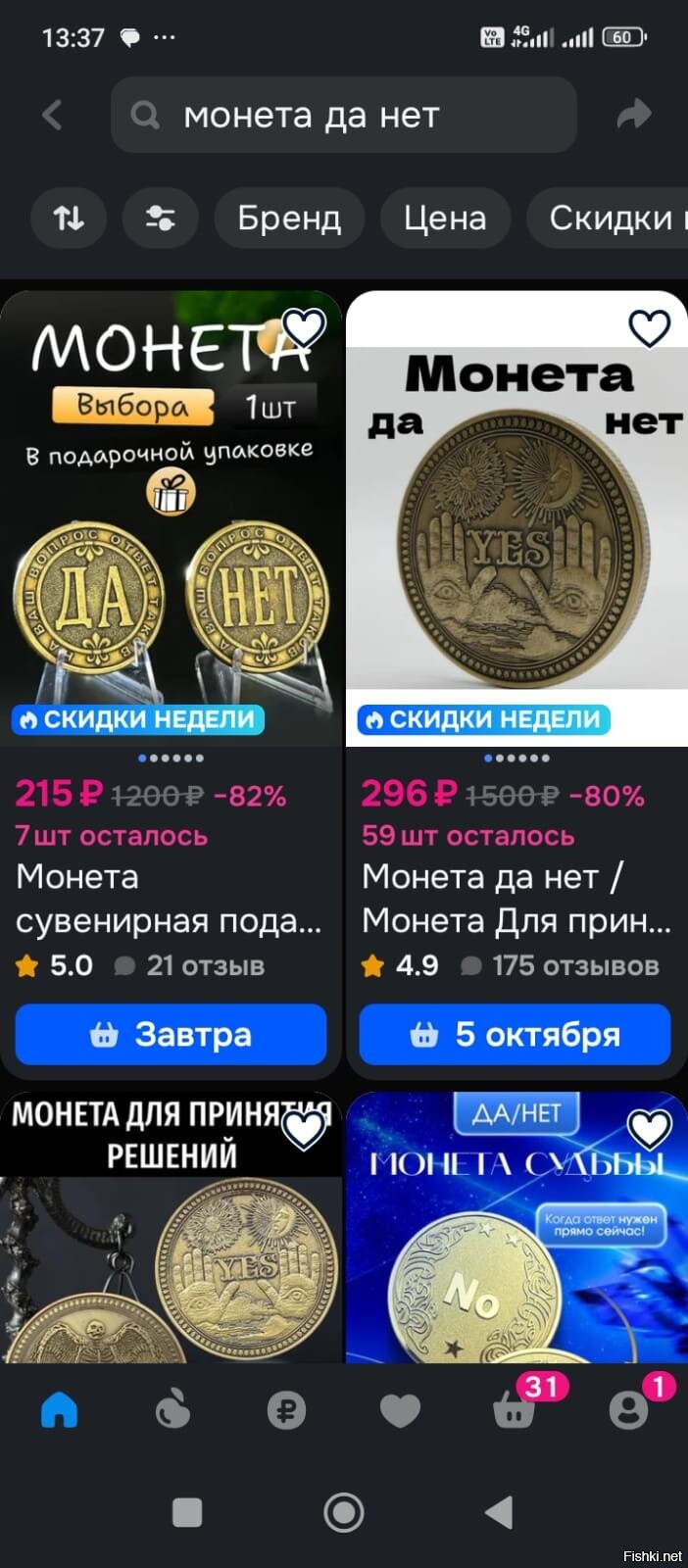Image resolution: width=688 pixels, height=1568 pixels.
Task: Open the profile tab
Action: coord(628,1410)
